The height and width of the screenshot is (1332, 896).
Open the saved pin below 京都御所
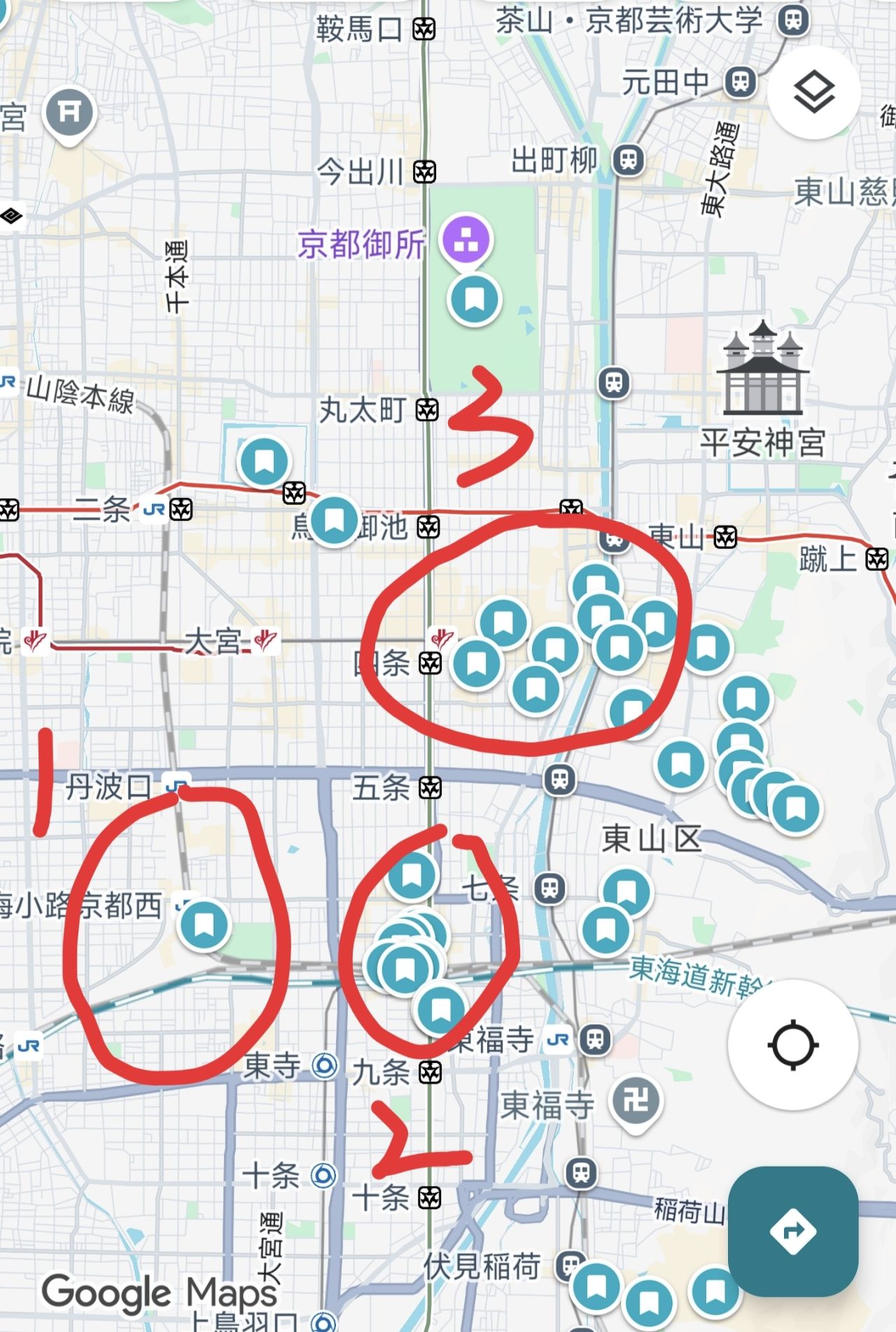[x=475, y=299]
